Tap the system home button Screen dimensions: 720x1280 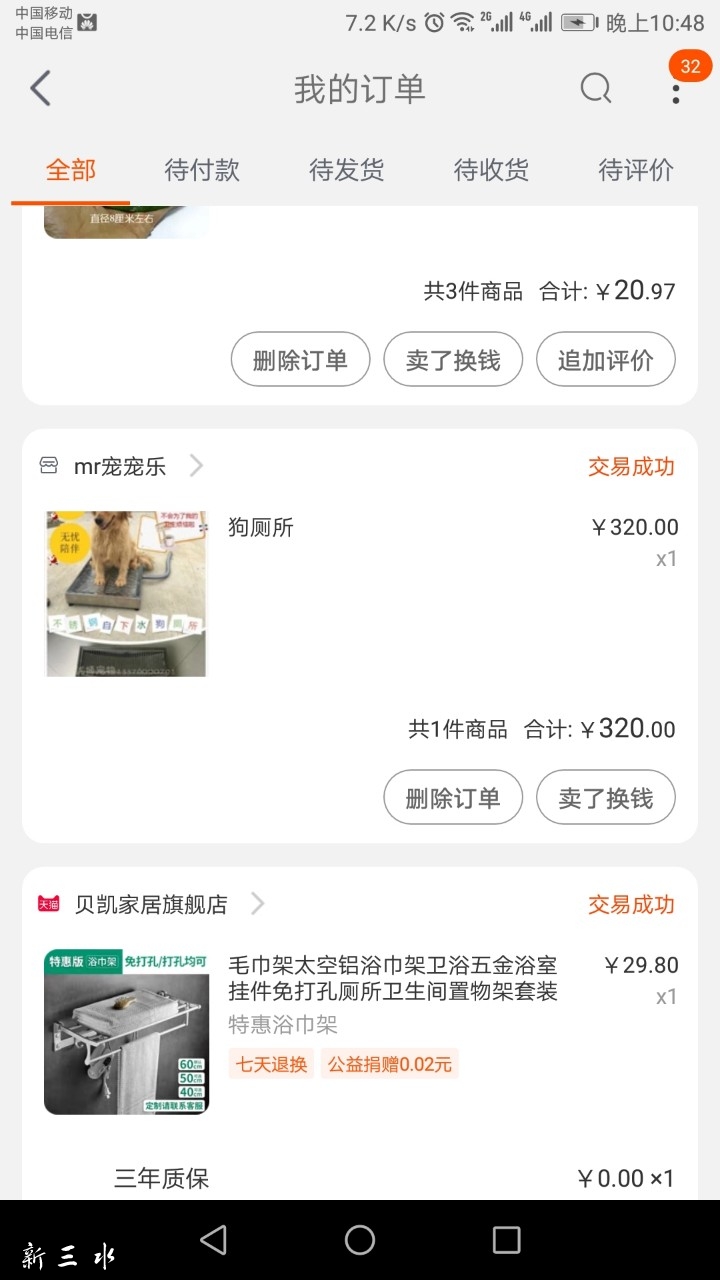point(360,1240)
